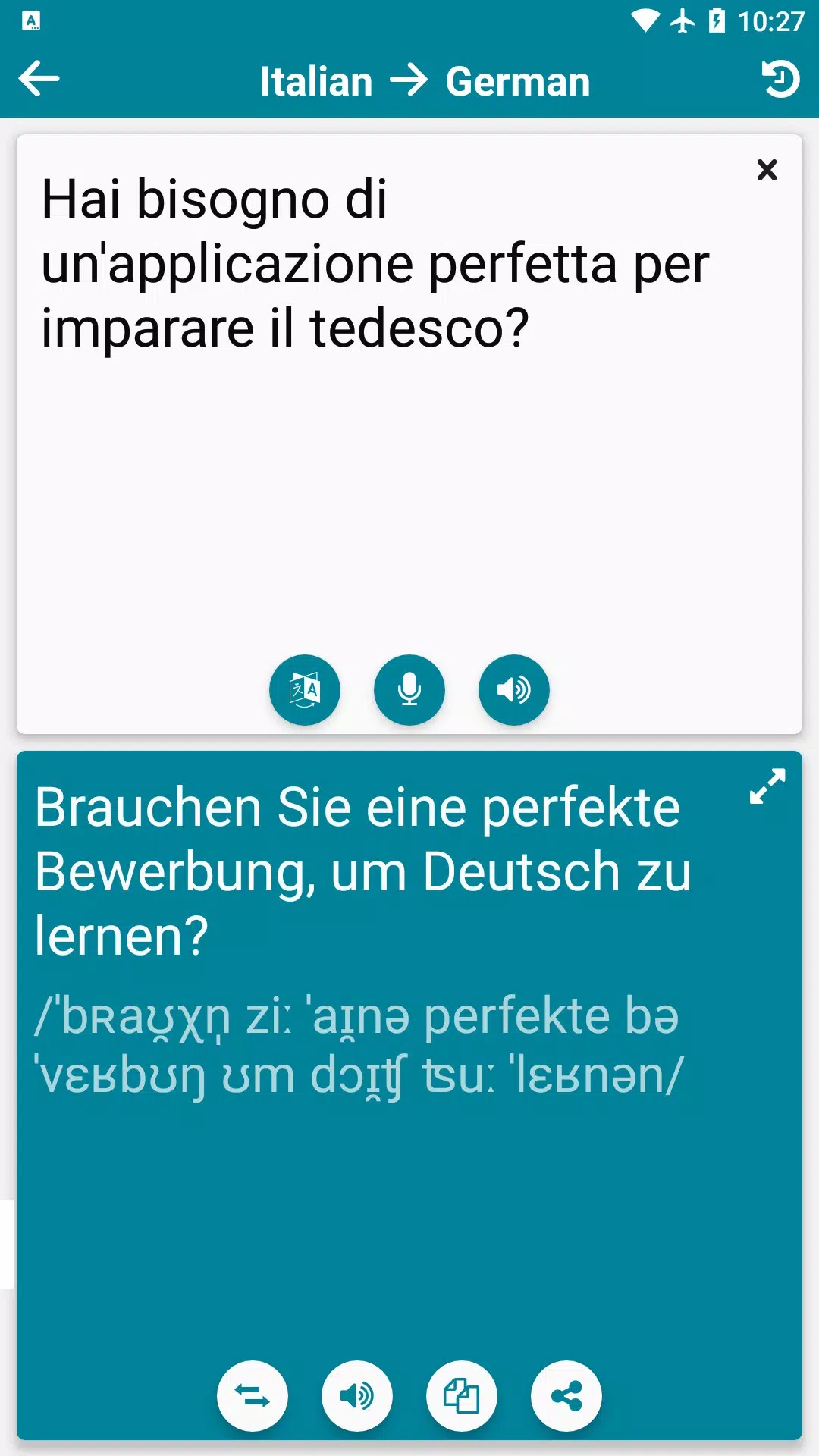Listen to the Italian text aloud
Viewport: 819px width, 1456px height.
(x=514, y=690)
